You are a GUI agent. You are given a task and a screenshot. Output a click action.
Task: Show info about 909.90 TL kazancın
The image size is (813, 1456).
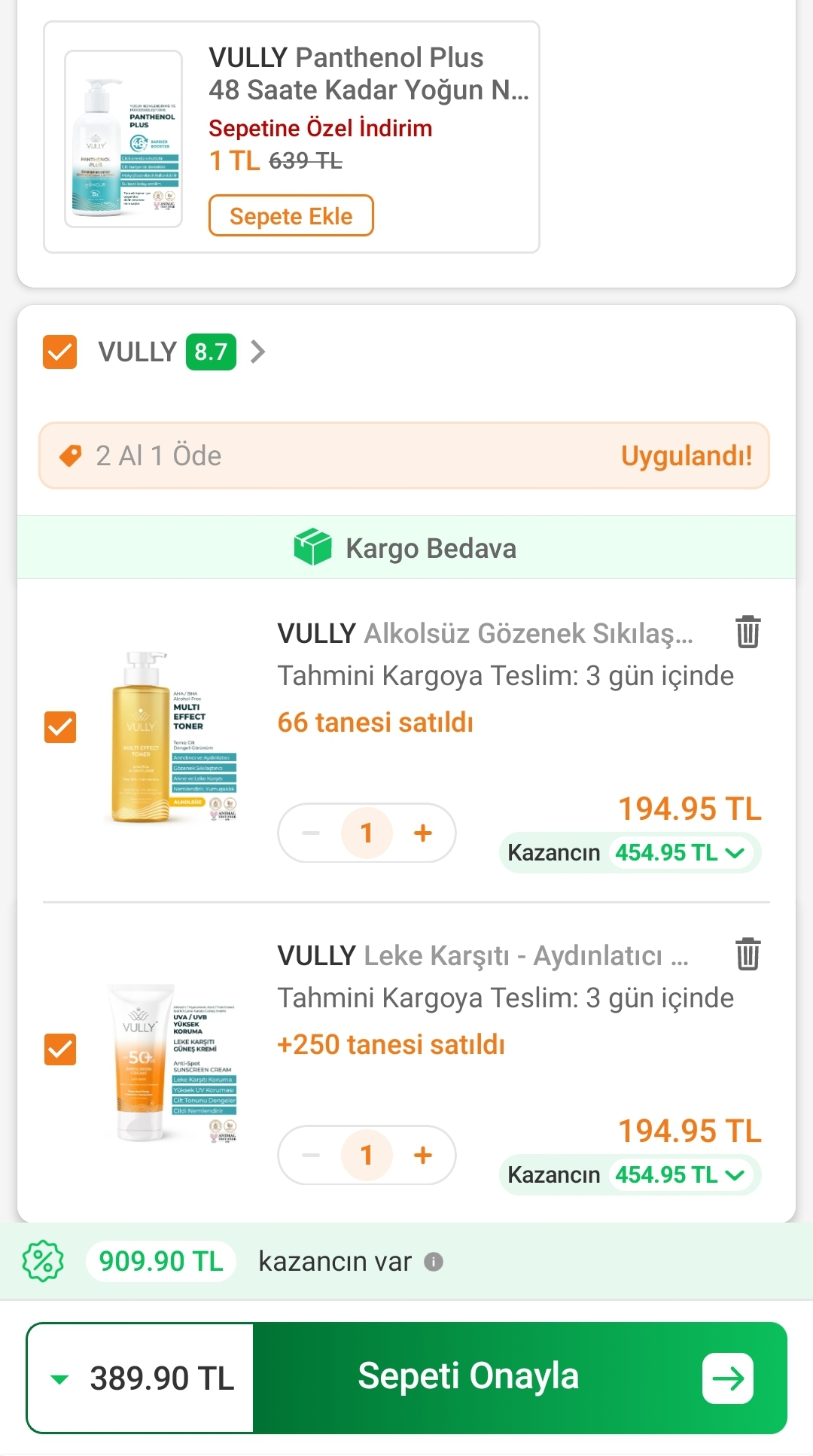click(434, 1262)
